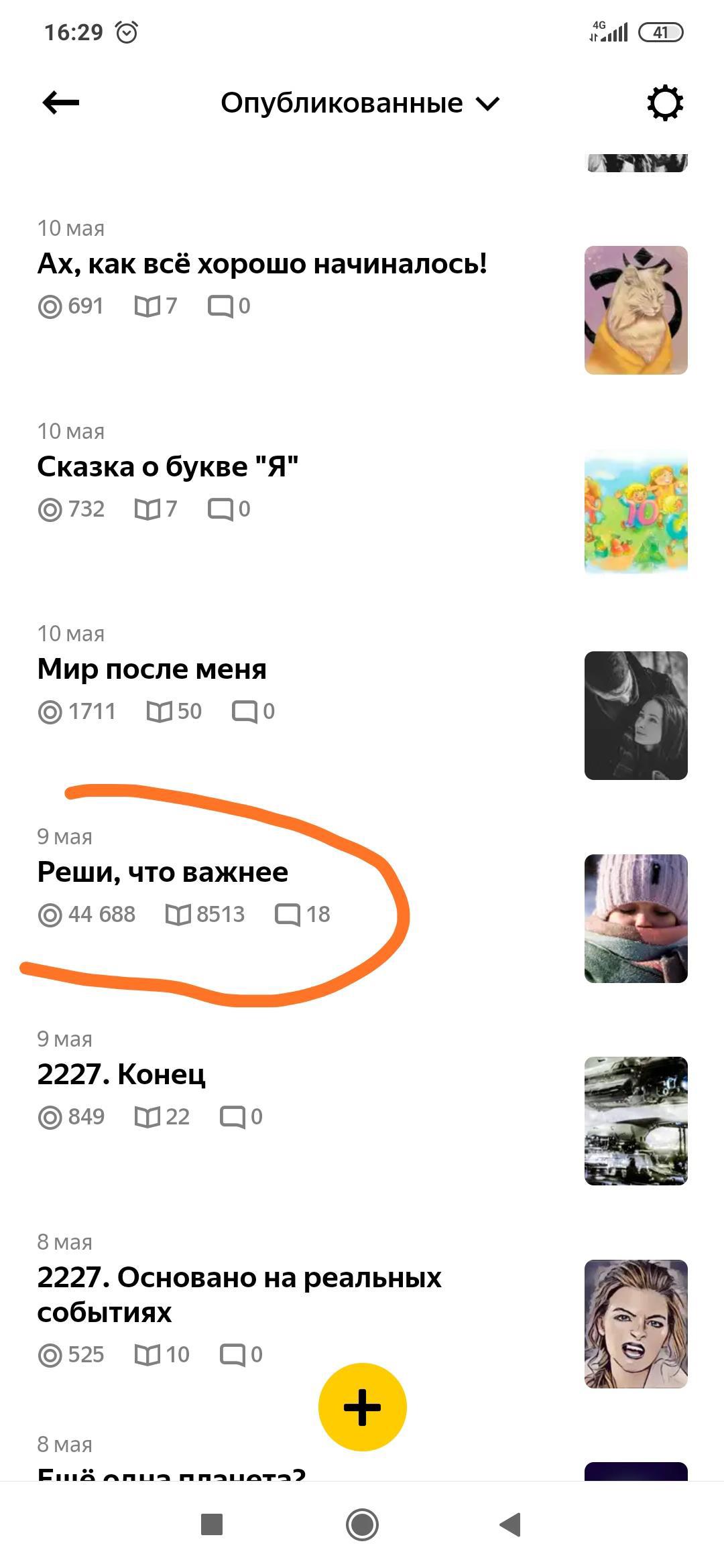Go back using the top-left arrow
724x1568 pixels.
pyautogui.click(x=60, y=103)
